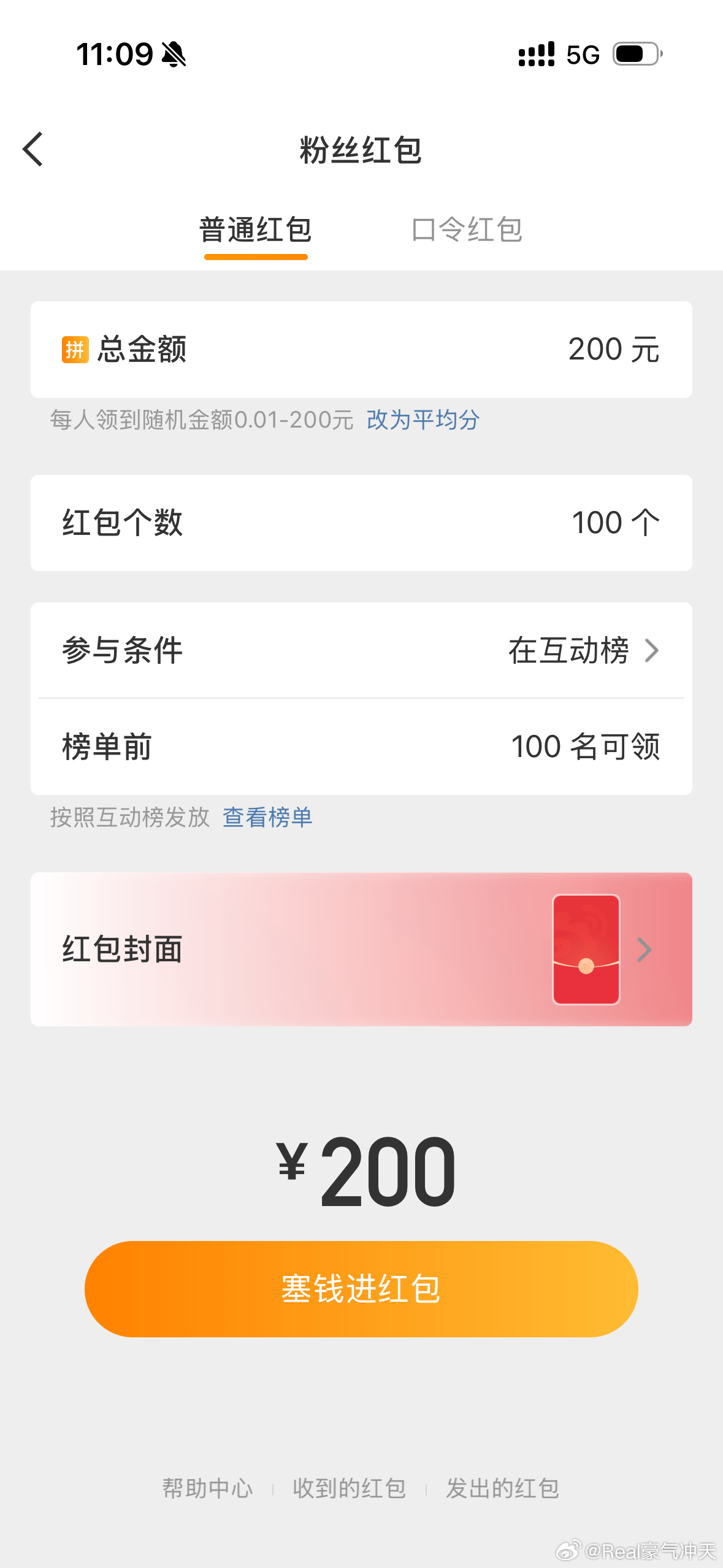The image size is (723, 1568).
Task: Switch to the 口令红包 tab
Action: 467,230
